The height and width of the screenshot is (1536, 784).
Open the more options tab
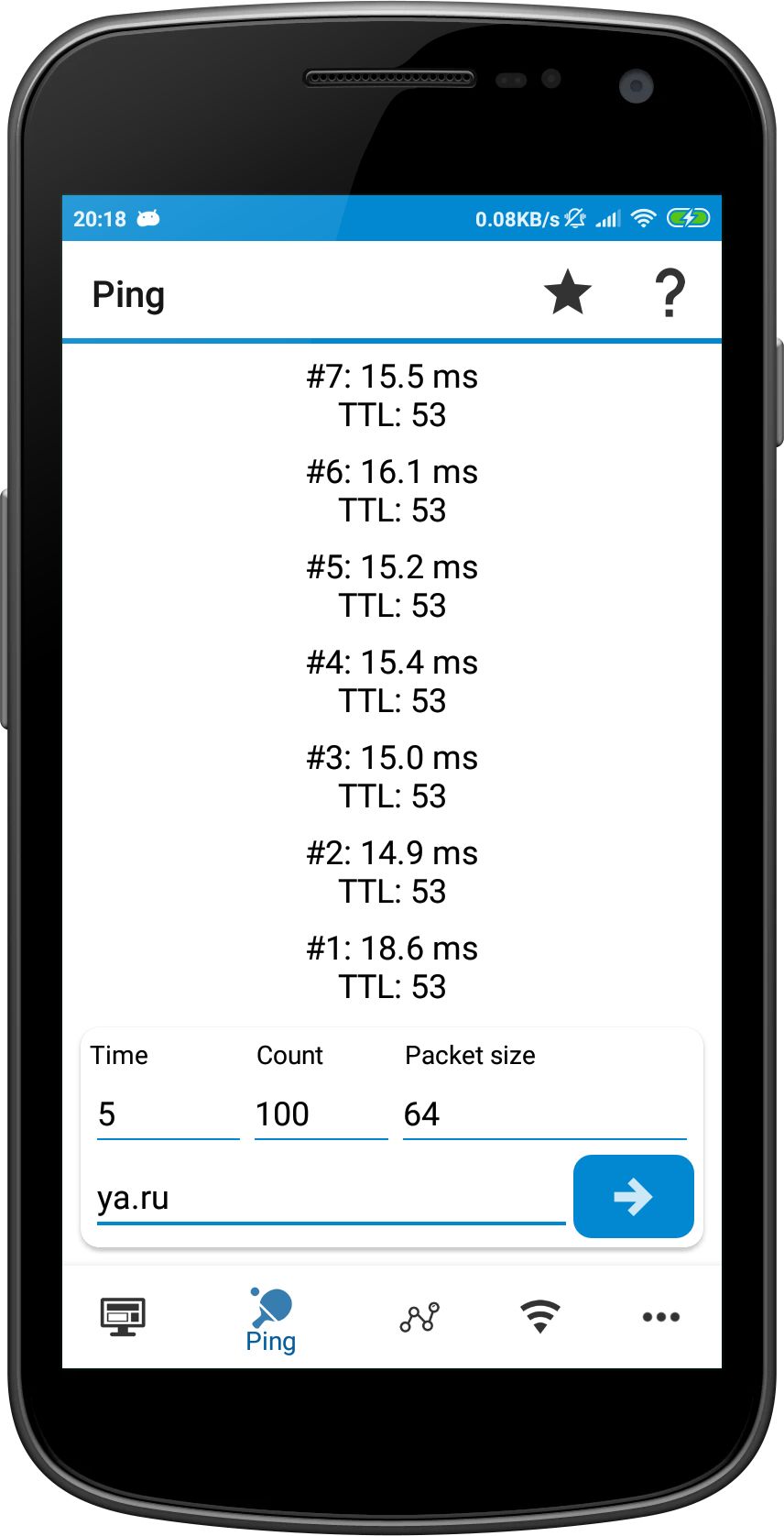pyautogui.click(x=661, y=1317)
